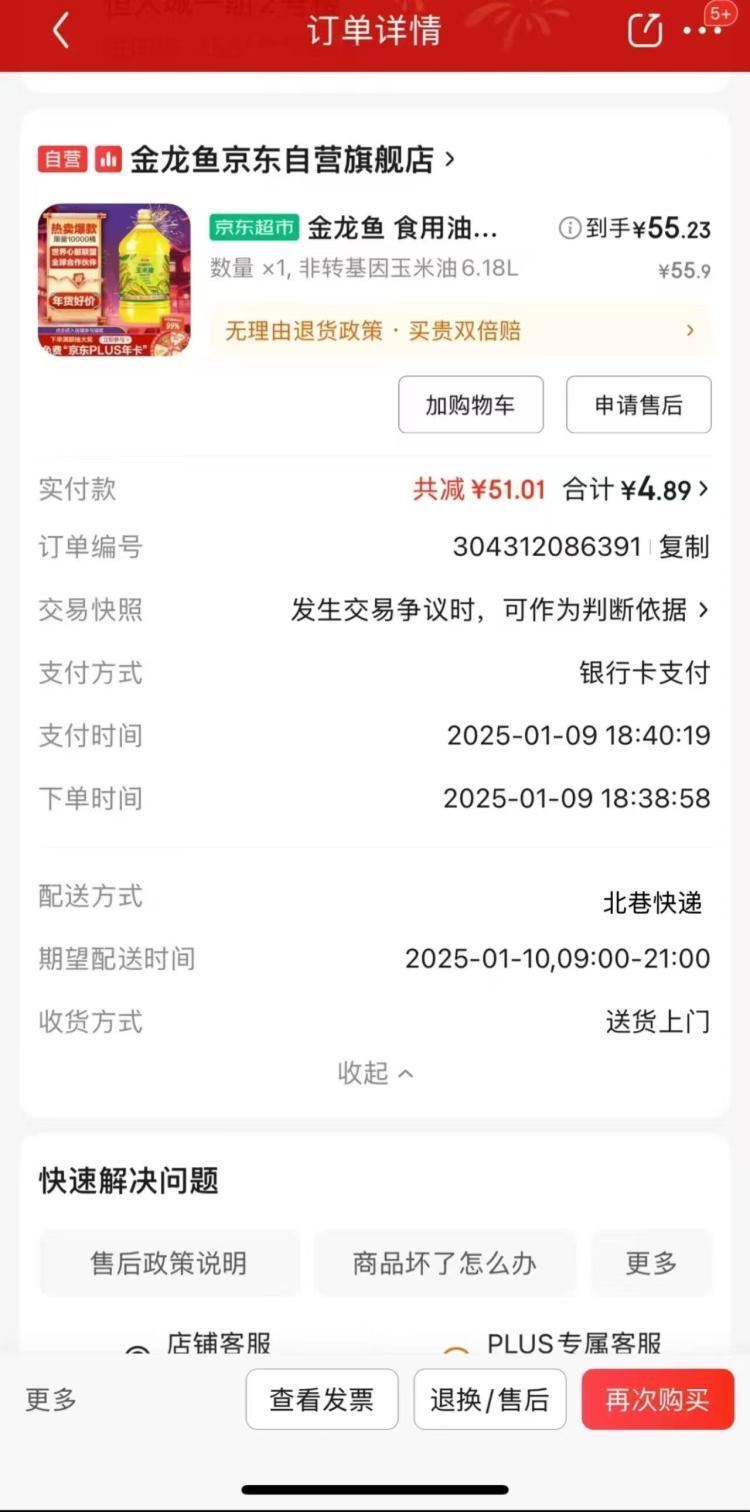The width and height of the screenshot is (750, 1512).
Task: Tap 再次购买 to repurchase the item
Action: pos(657,1399)
